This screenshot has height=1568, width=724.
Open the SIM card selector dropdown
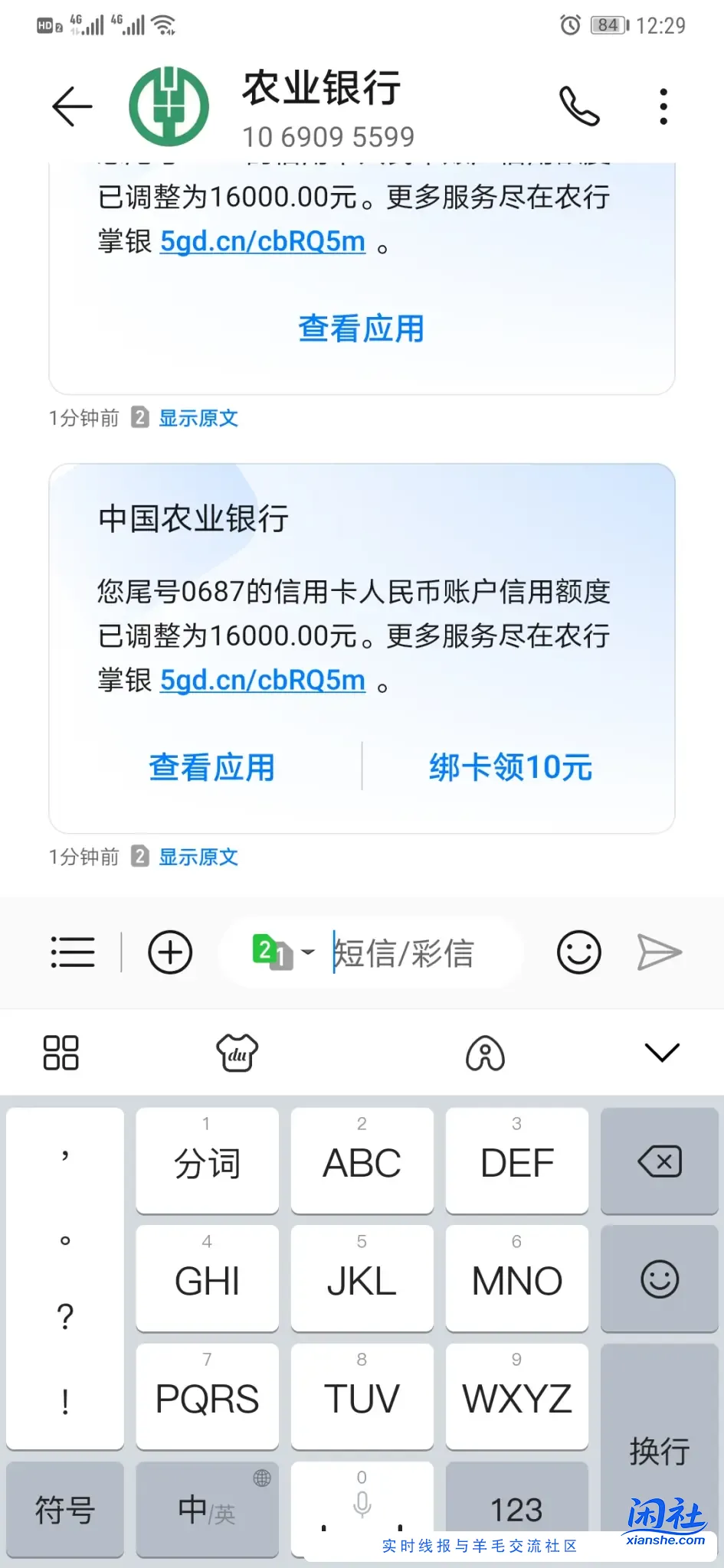coord(281,952)
